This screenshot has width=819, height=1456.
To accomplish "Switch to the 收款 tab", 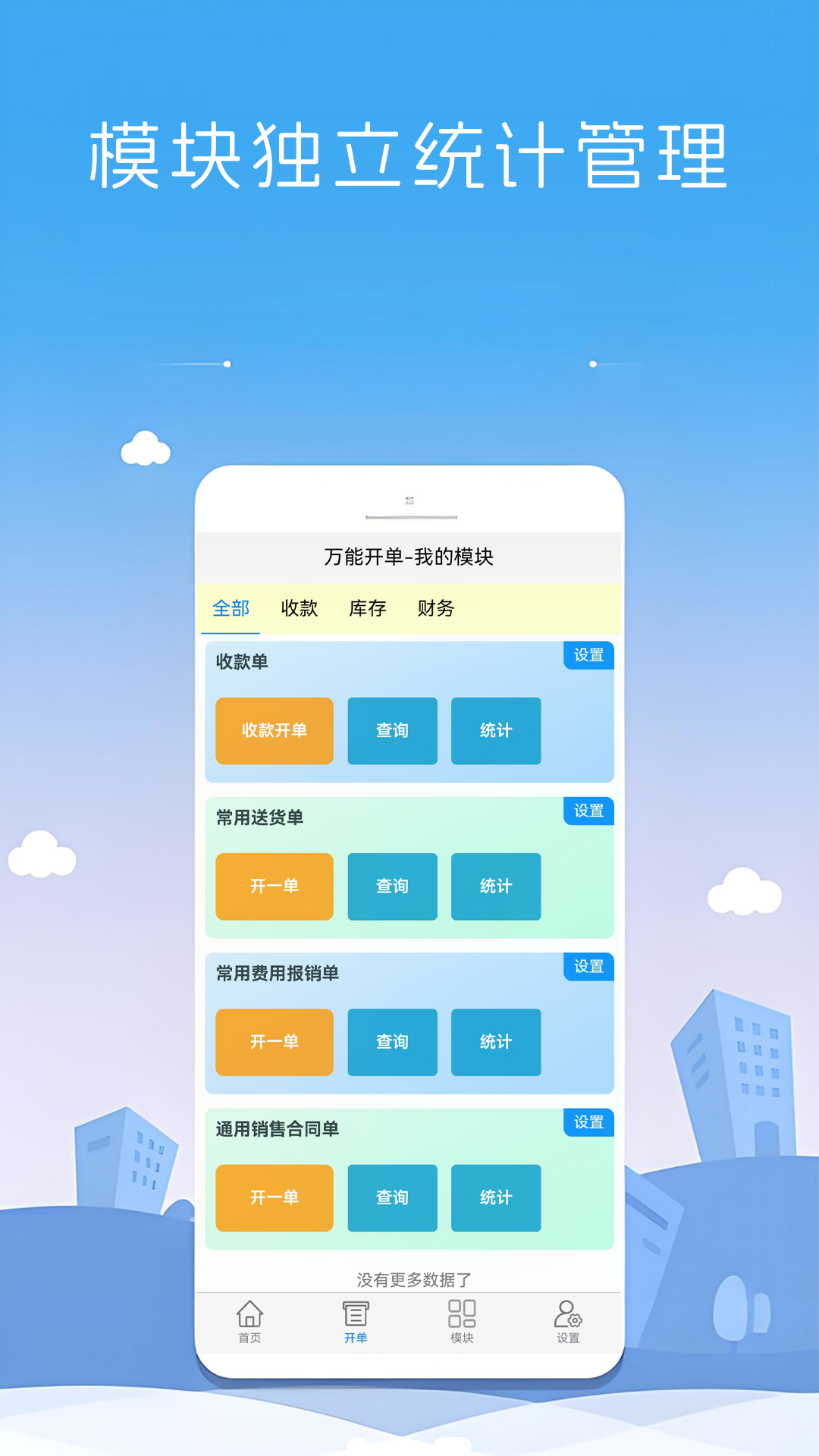I will point(300,608).
